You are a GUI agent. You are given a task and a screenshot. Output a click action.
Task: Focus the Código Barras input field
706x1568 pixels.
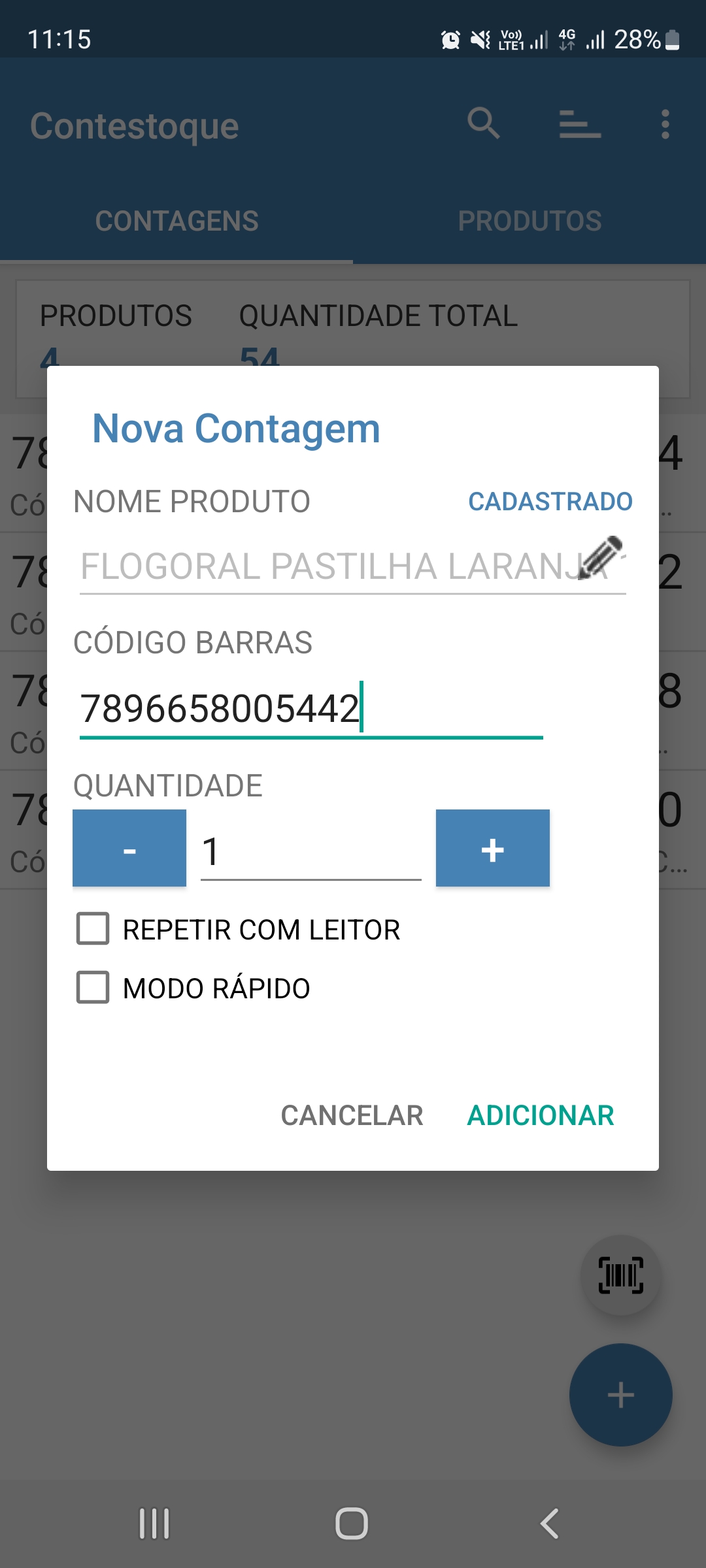pos(311,710)
